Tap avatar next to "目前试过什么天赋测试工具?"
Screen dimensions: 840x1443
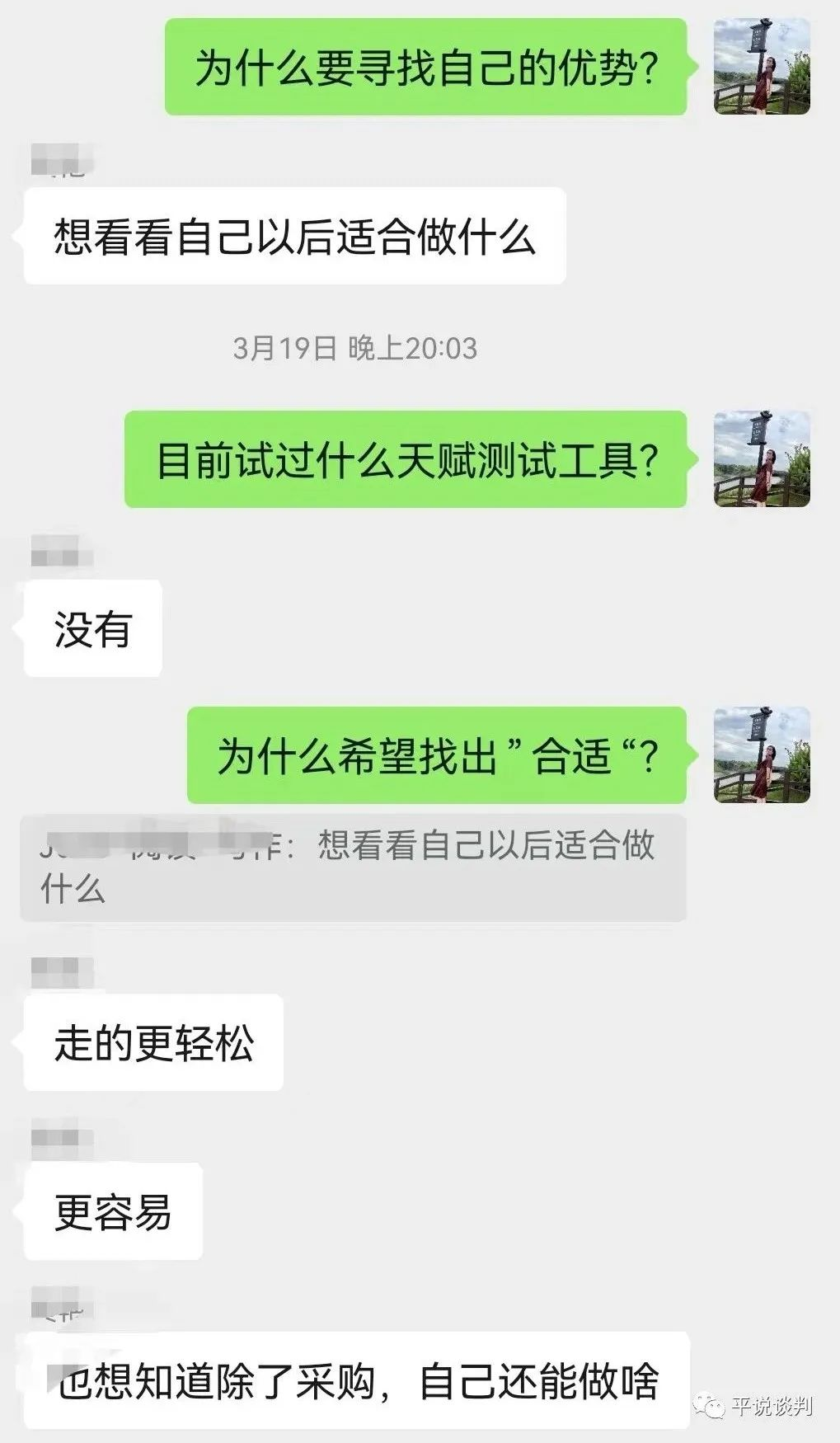[761, 458]
